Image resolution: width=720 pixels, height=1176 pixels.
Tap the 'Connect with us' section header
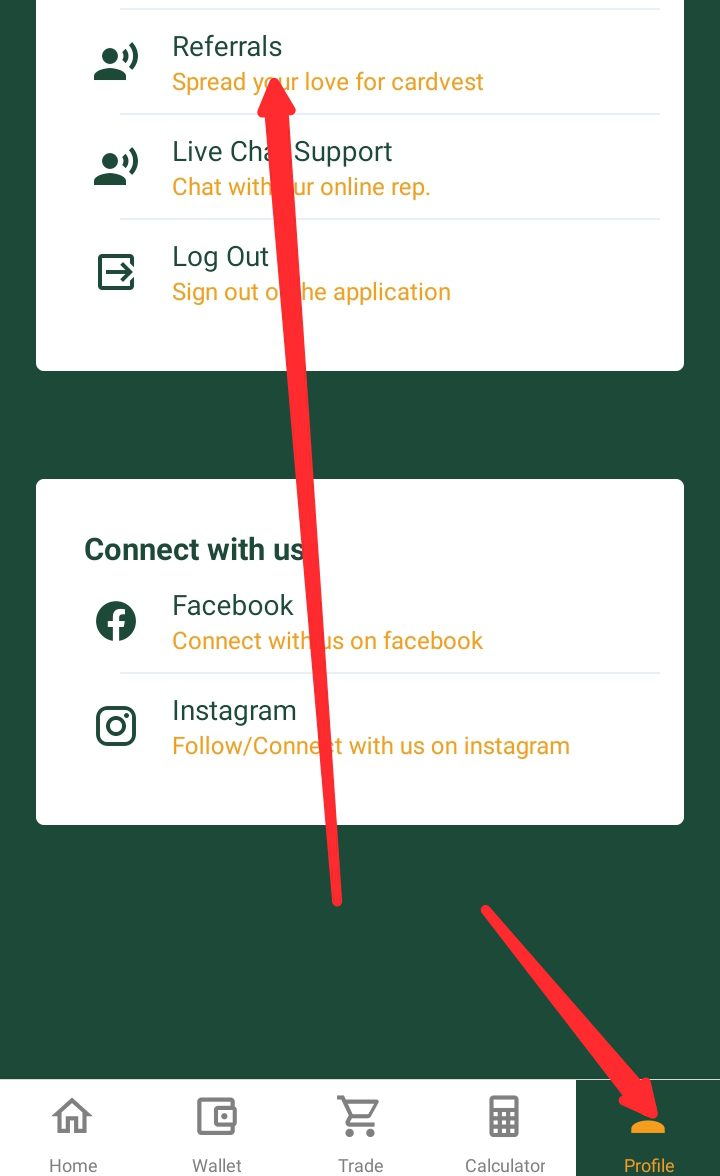194,549
